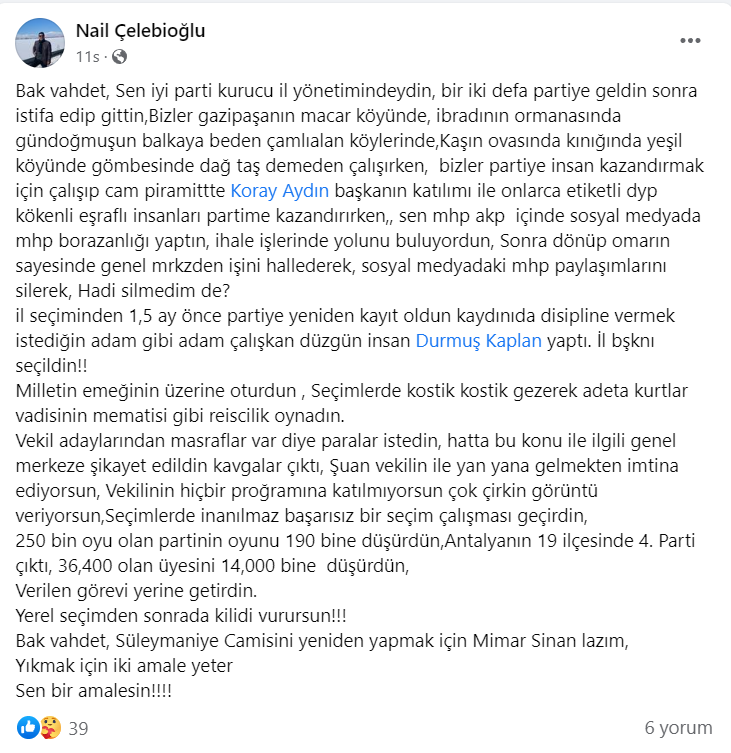Open the 6 yorum comments

tap(678, 727)
